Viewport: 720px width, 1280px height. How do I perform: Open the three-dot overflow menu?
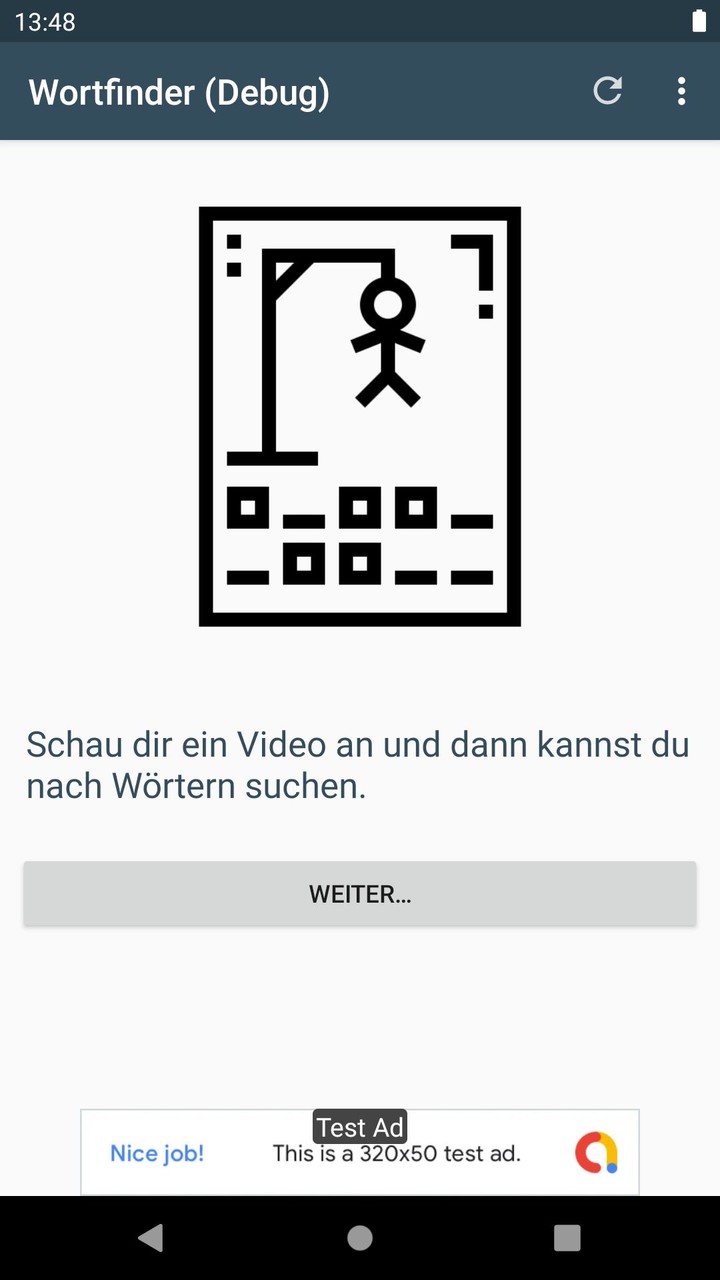point(681,91)
